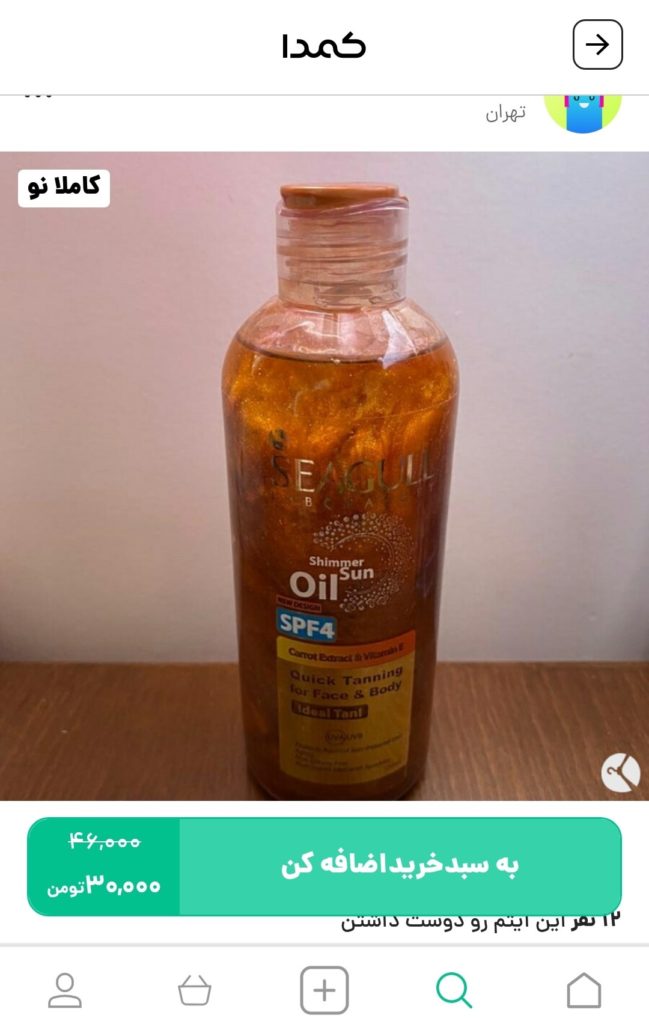Image resolution: width=649 pixels, height=1024 pixels.
Task: Go to the home tab
Action: [x=584, y=990]
